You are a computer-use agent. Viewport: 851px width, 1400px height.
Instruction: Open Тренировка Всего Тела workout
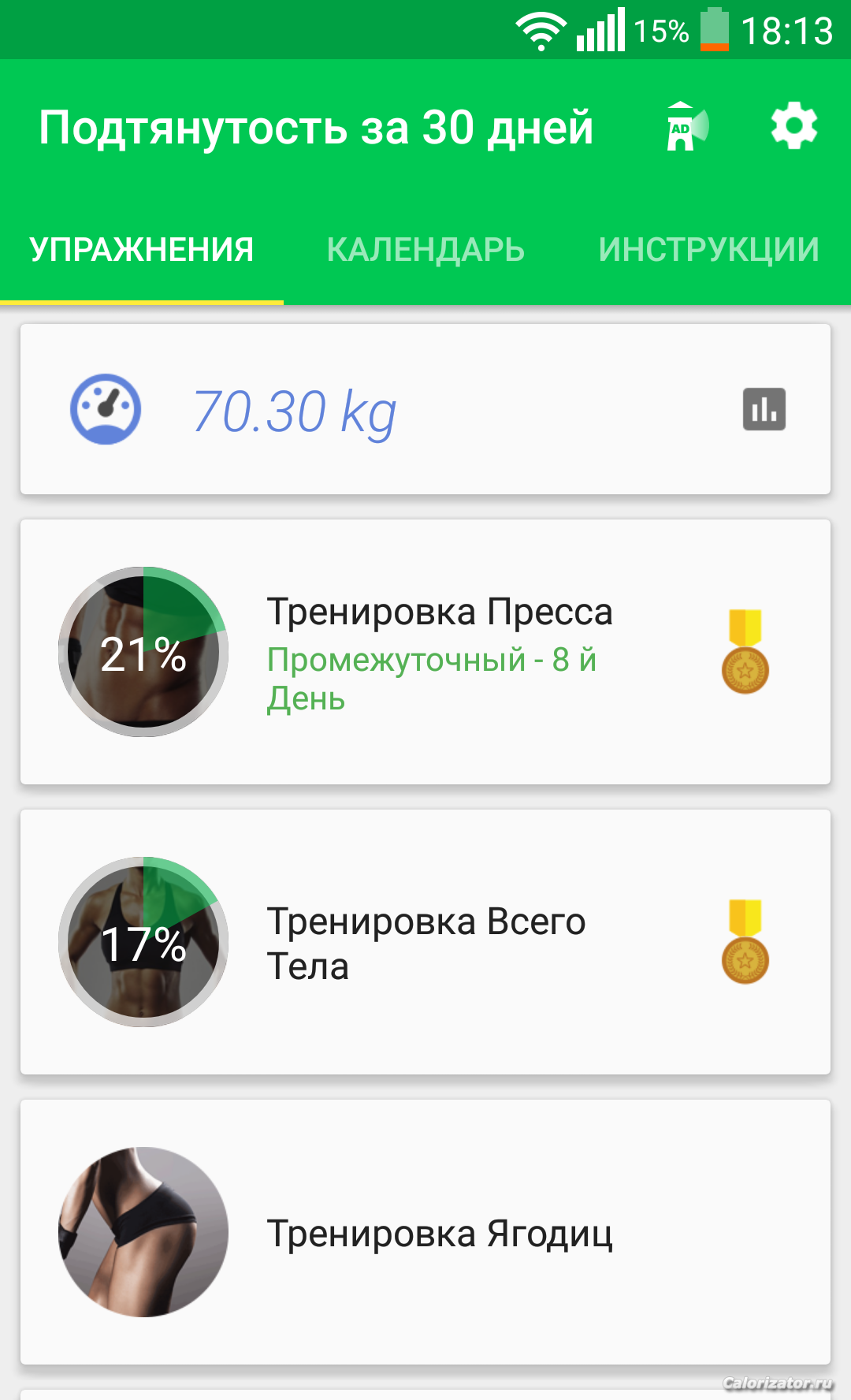coord(425,942)
